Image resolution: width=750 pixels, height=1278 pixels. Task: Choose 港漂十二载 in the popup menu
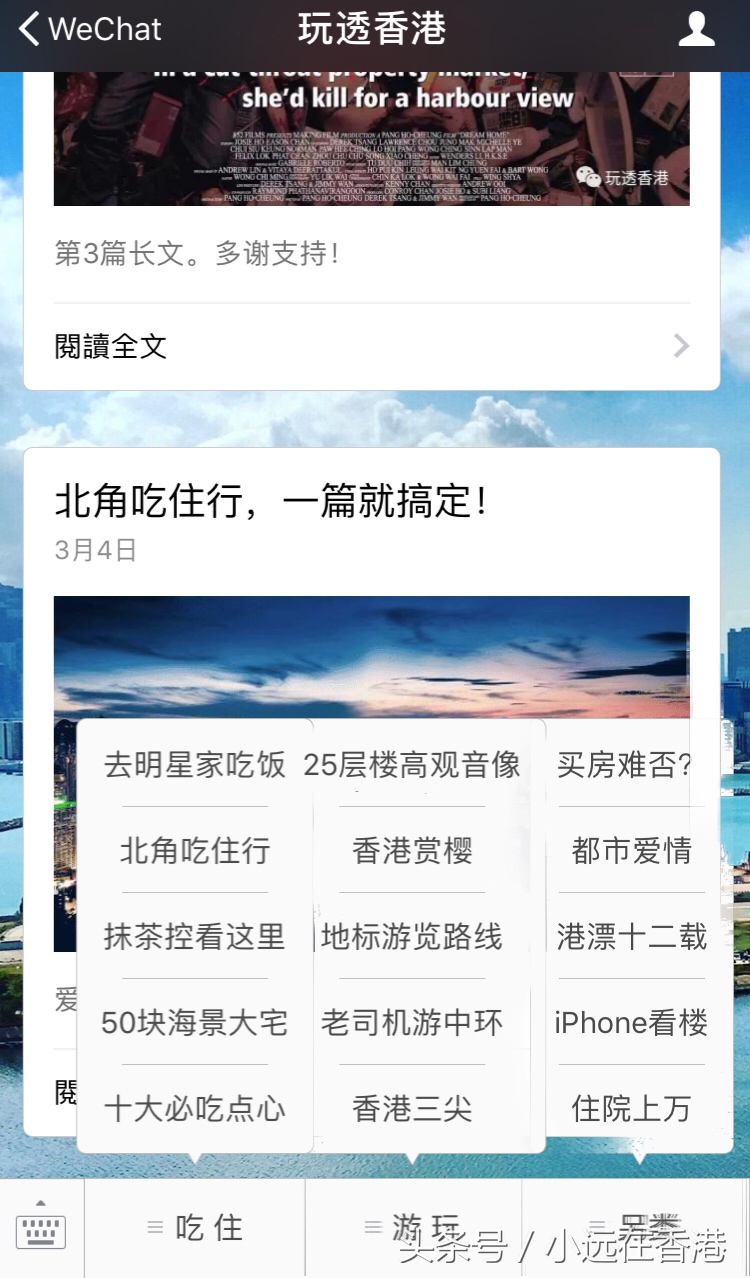(629, 937)
